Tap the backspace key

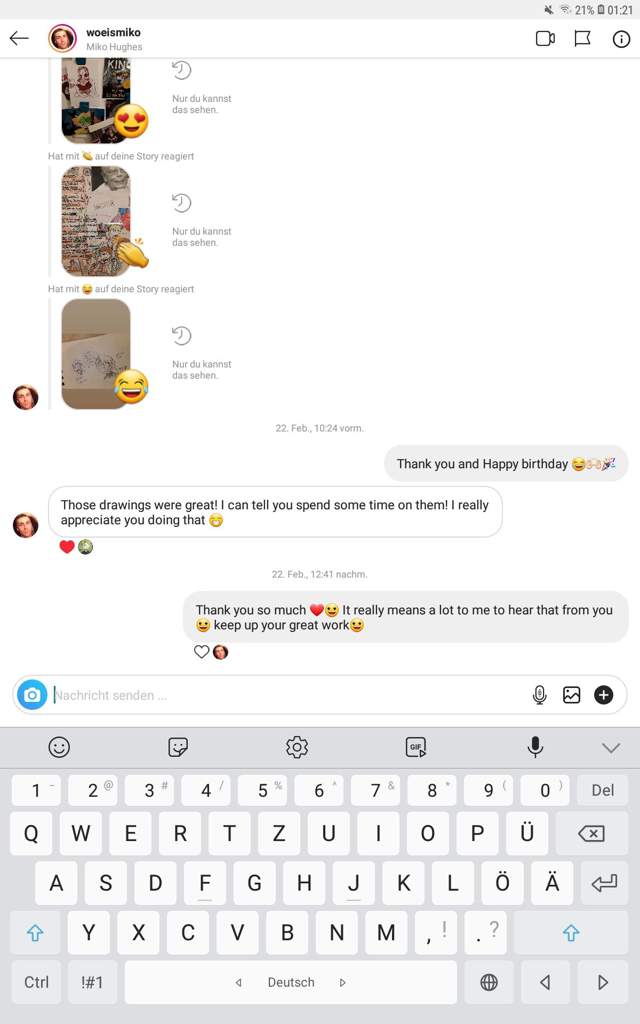591,834
